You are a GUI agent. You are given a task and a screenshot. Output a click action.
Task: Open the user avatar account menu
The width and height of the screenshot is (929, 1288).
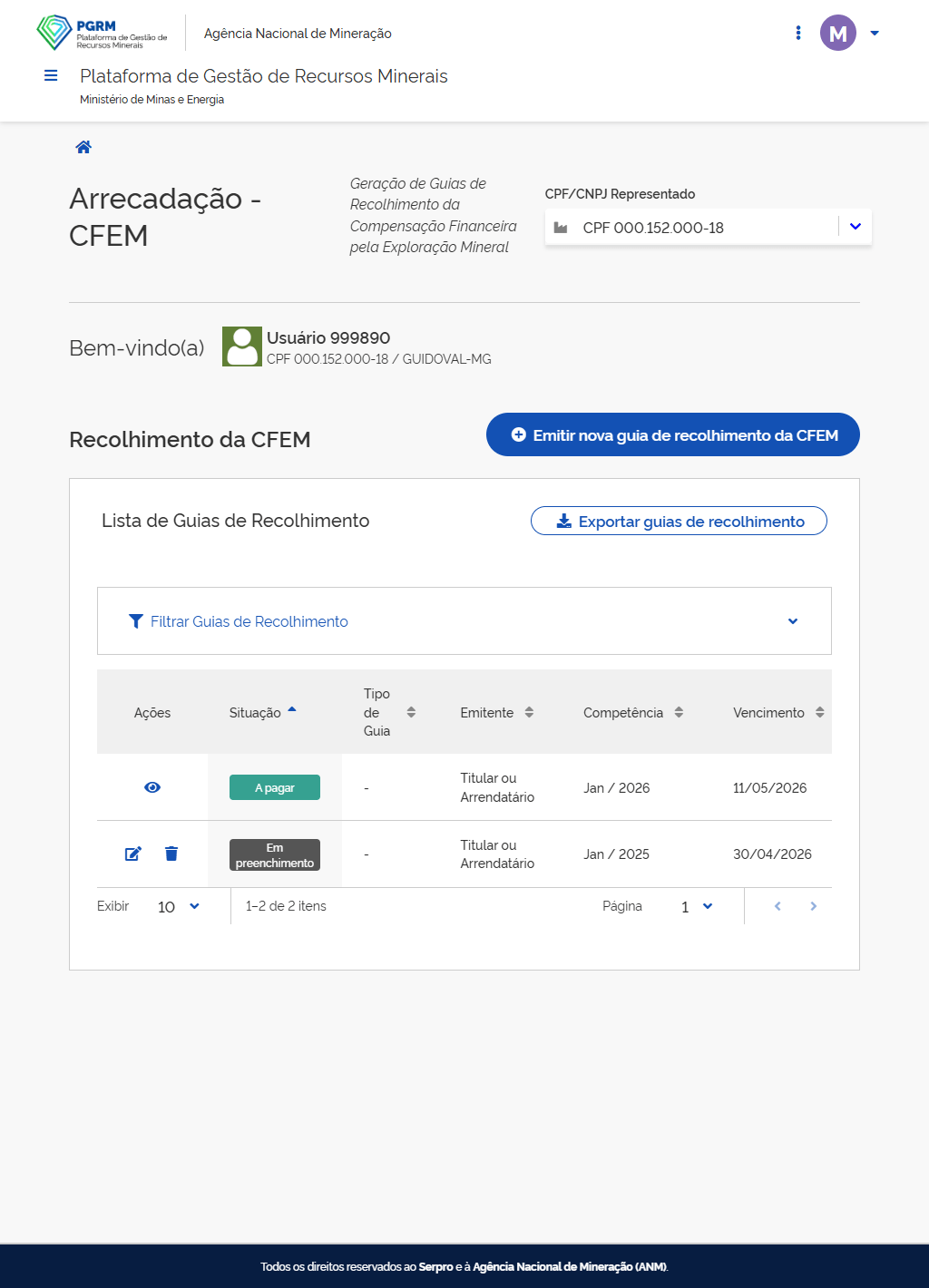[838, 33]
